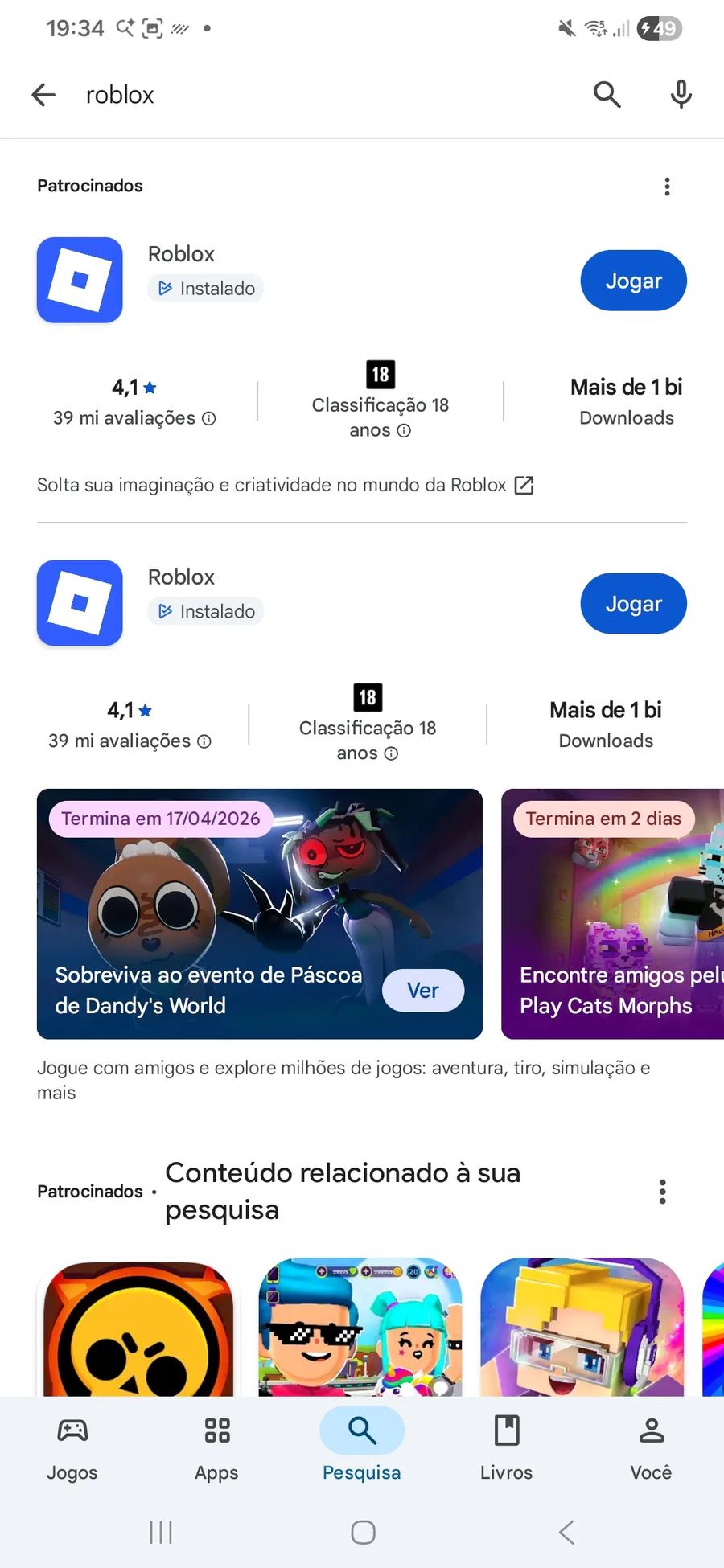The width and height of the screenshot is (724, 1568).
Task: Open the overflow menu beside the top Patrocinados label
Action: point(667,187)
